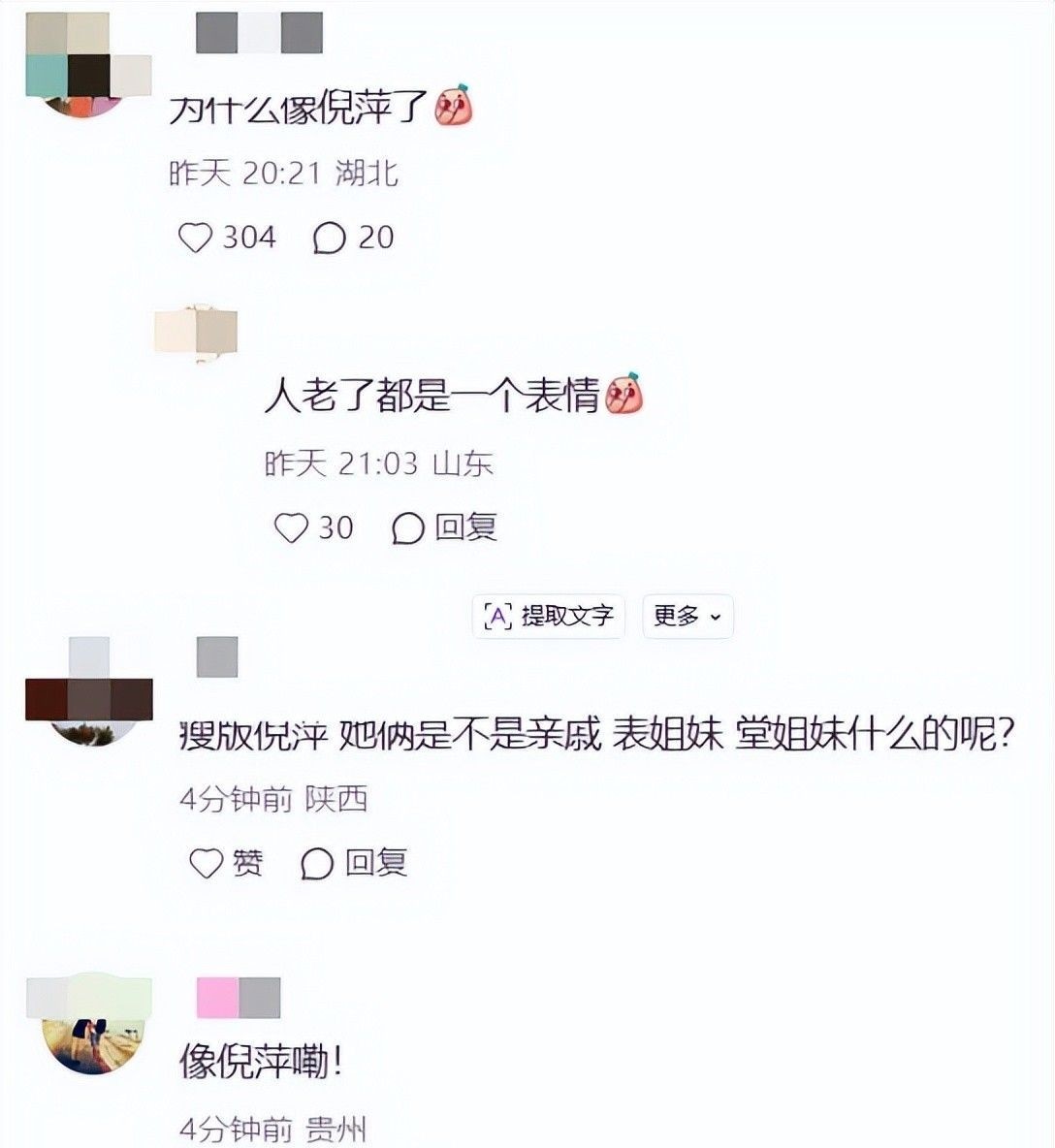Expand the 更多 dropdown
The image size is (1055, 1148).
tap(687, 617)
